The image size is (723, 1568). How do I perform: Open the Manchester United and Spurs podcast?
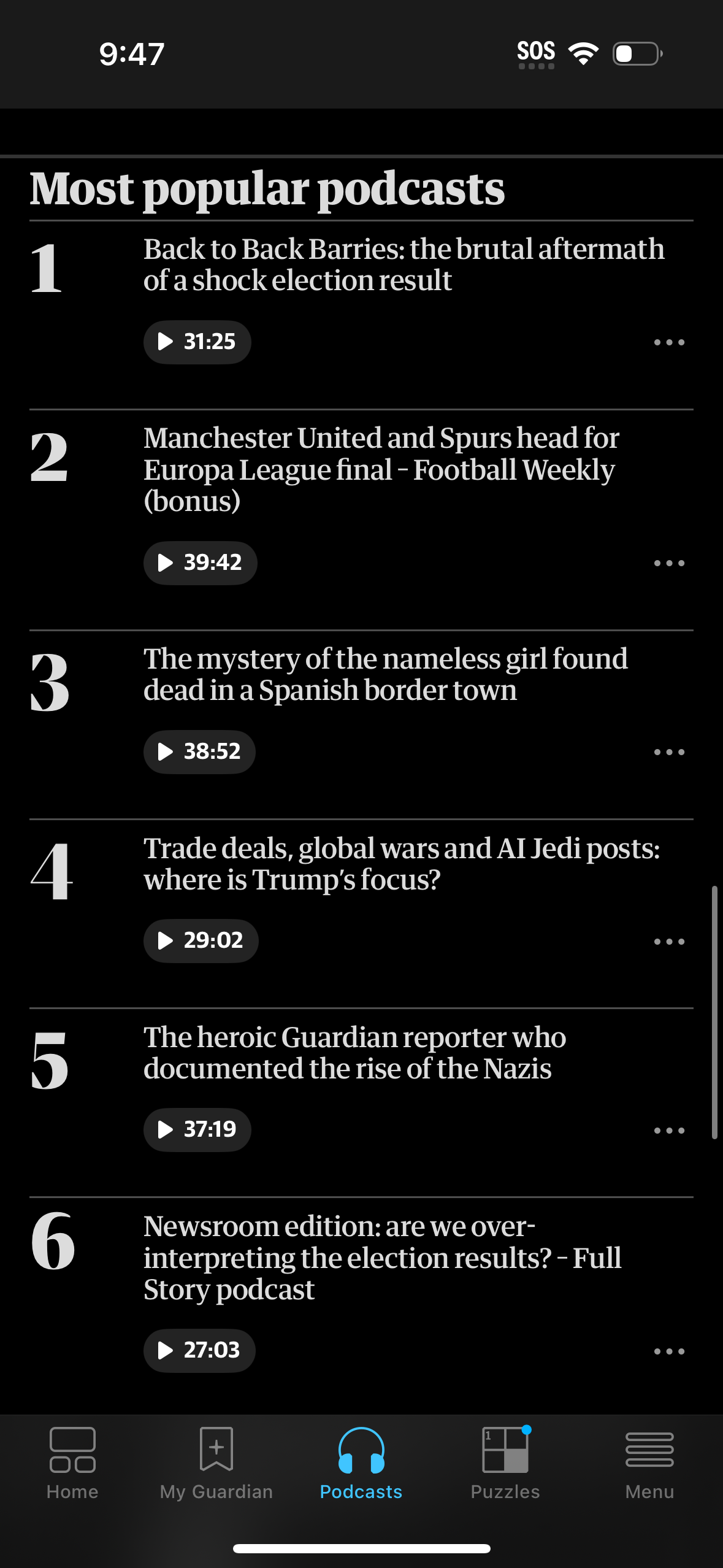(x=380, y=469)
